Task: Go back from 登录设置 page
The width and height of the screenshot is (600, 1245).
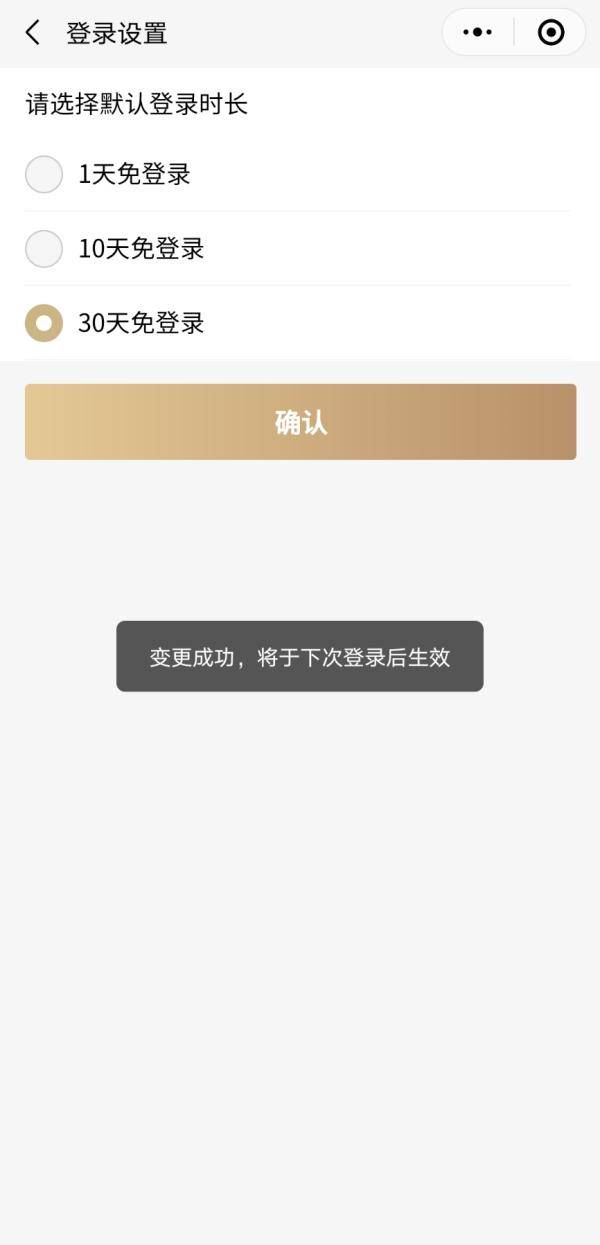Action: tap(33, 33)
